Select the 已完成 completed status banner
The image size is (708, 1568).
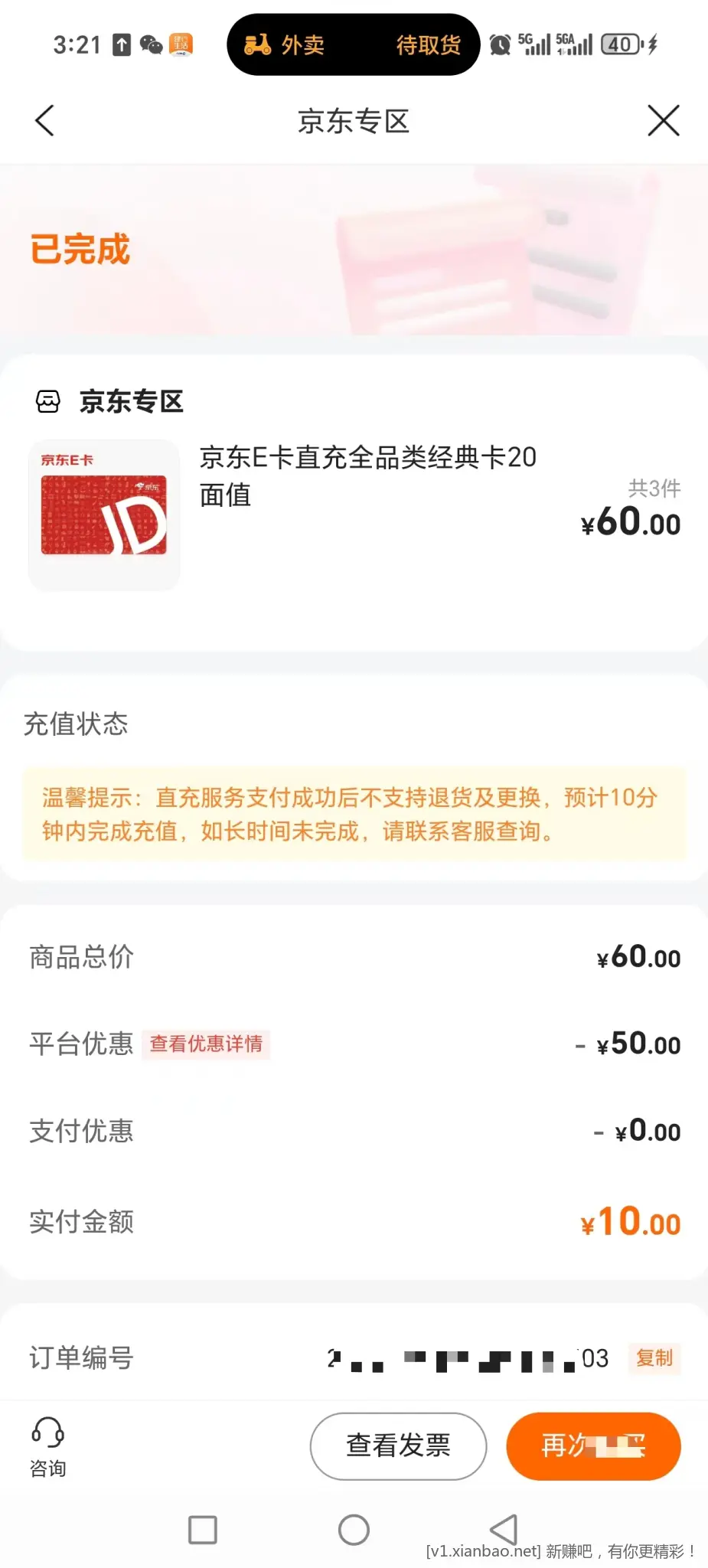[x=77, y=249]
